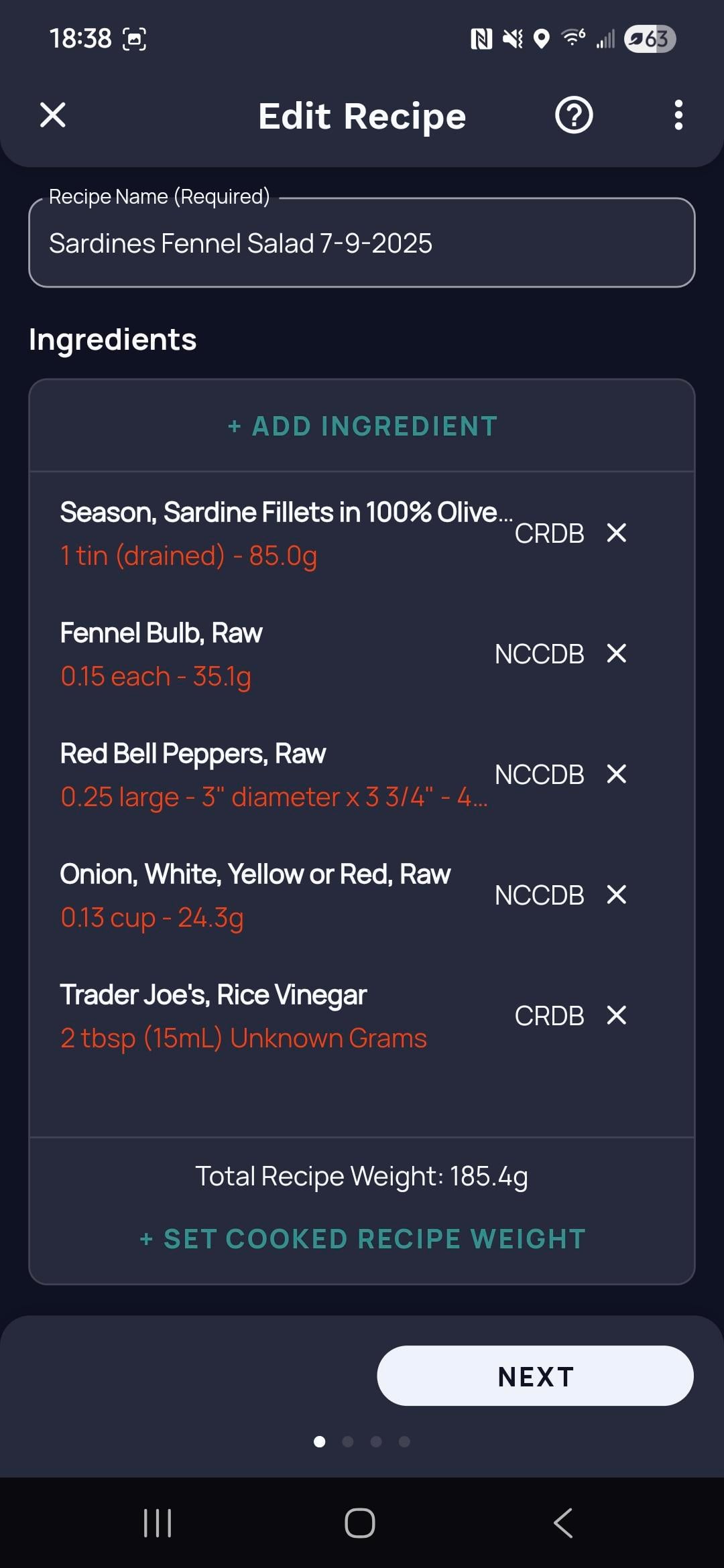The height and width of the screenshot is (1568, 724).
Task: Edit the Onion, White, Yellow or Red ingredient
Action: [x=268, y=895]
